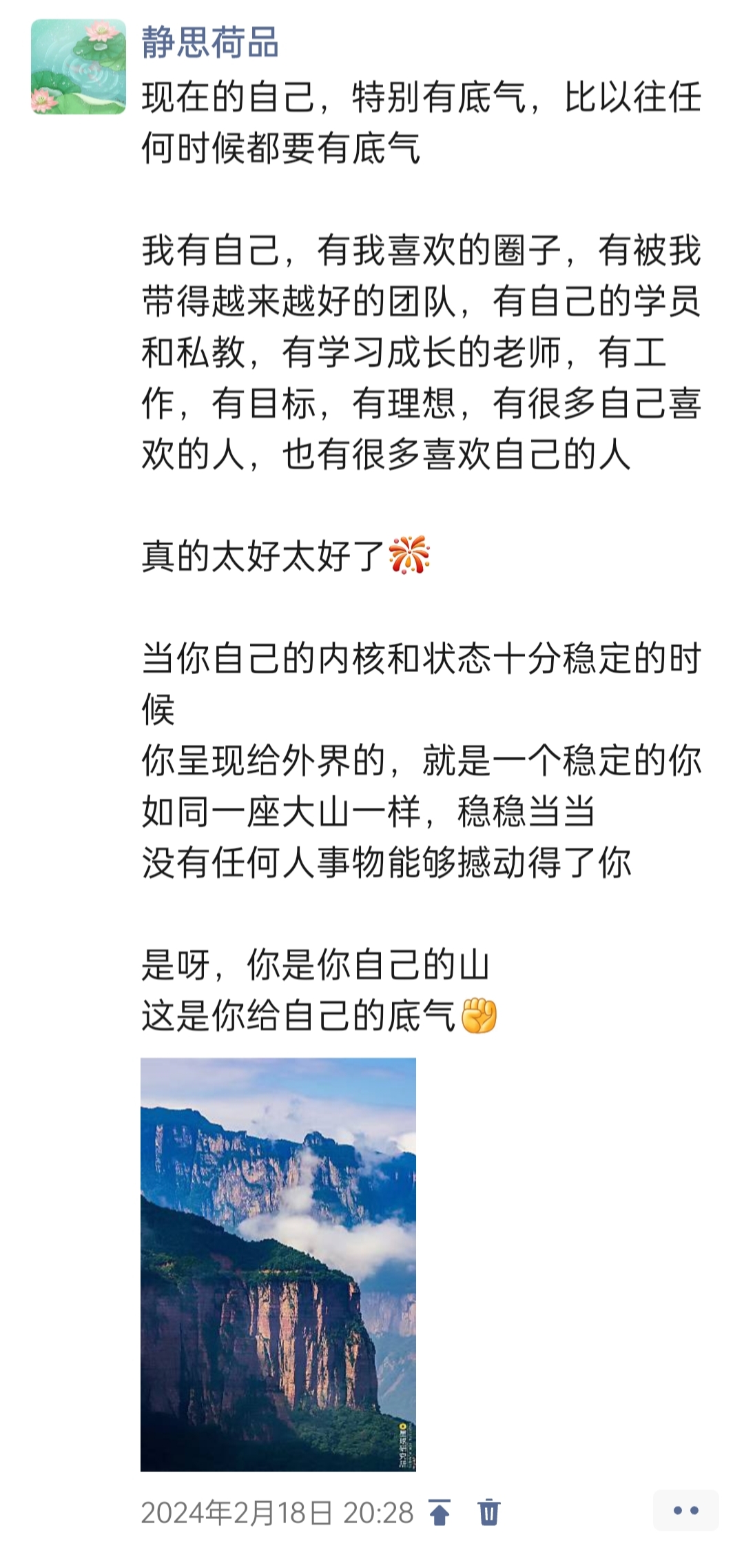Open the like and comment menu

coord(685,1511)
